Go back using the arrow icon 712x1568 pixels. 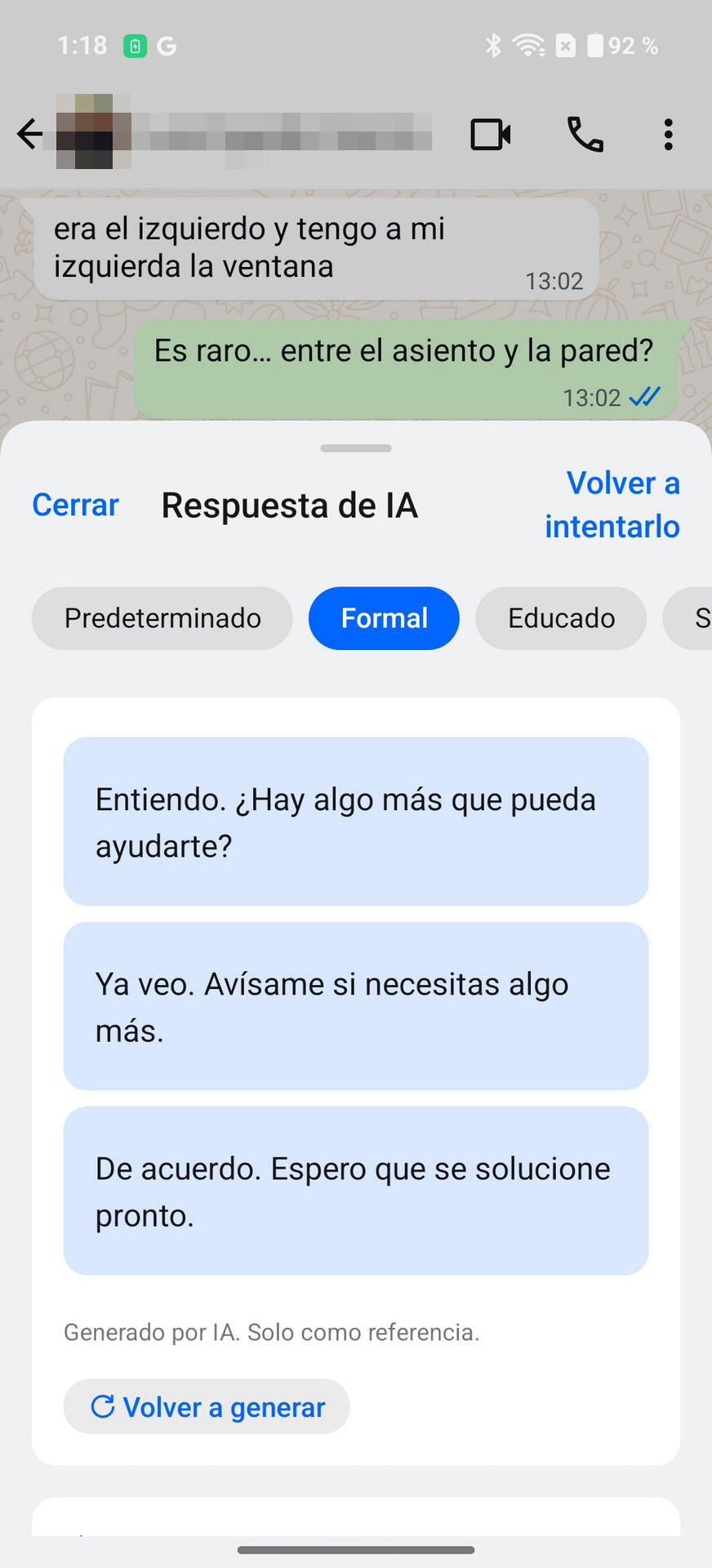pyautogui.click(x=29, y=134)
